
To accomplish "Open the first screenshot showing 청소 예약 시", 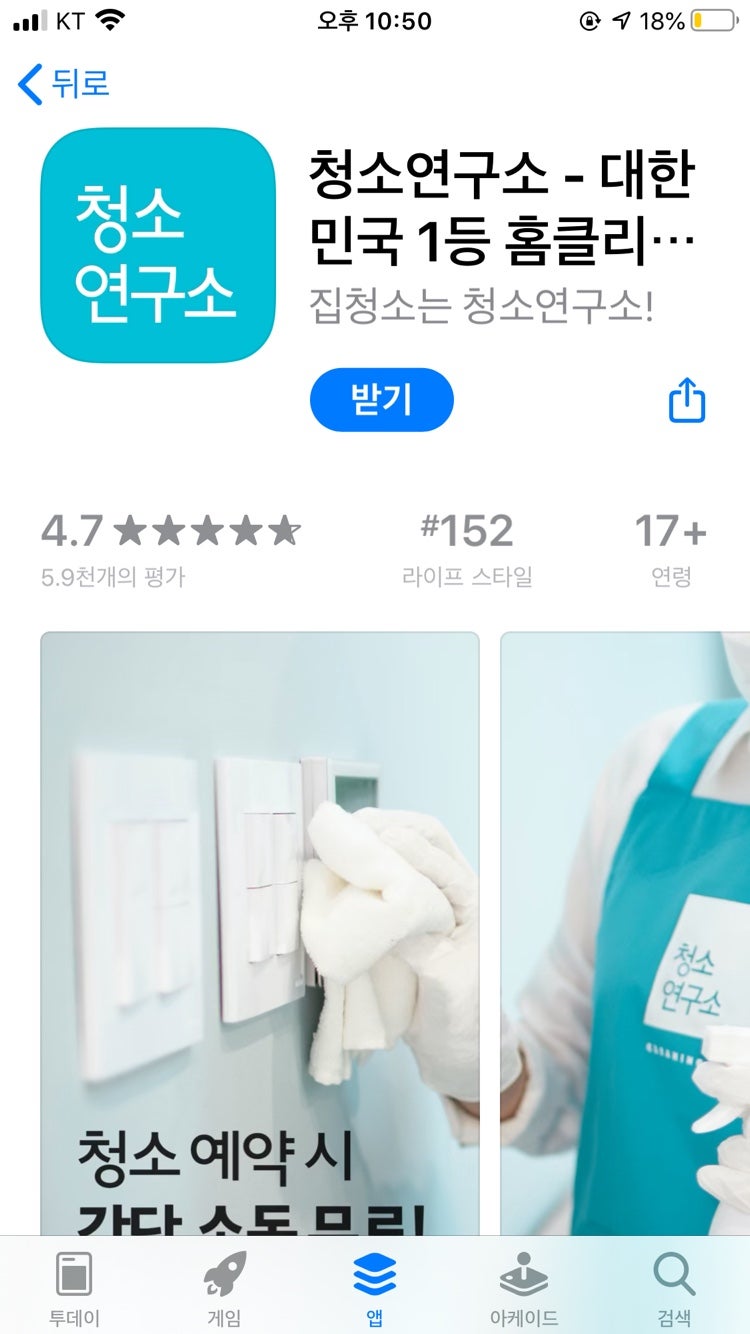I will tap(259, 930).
